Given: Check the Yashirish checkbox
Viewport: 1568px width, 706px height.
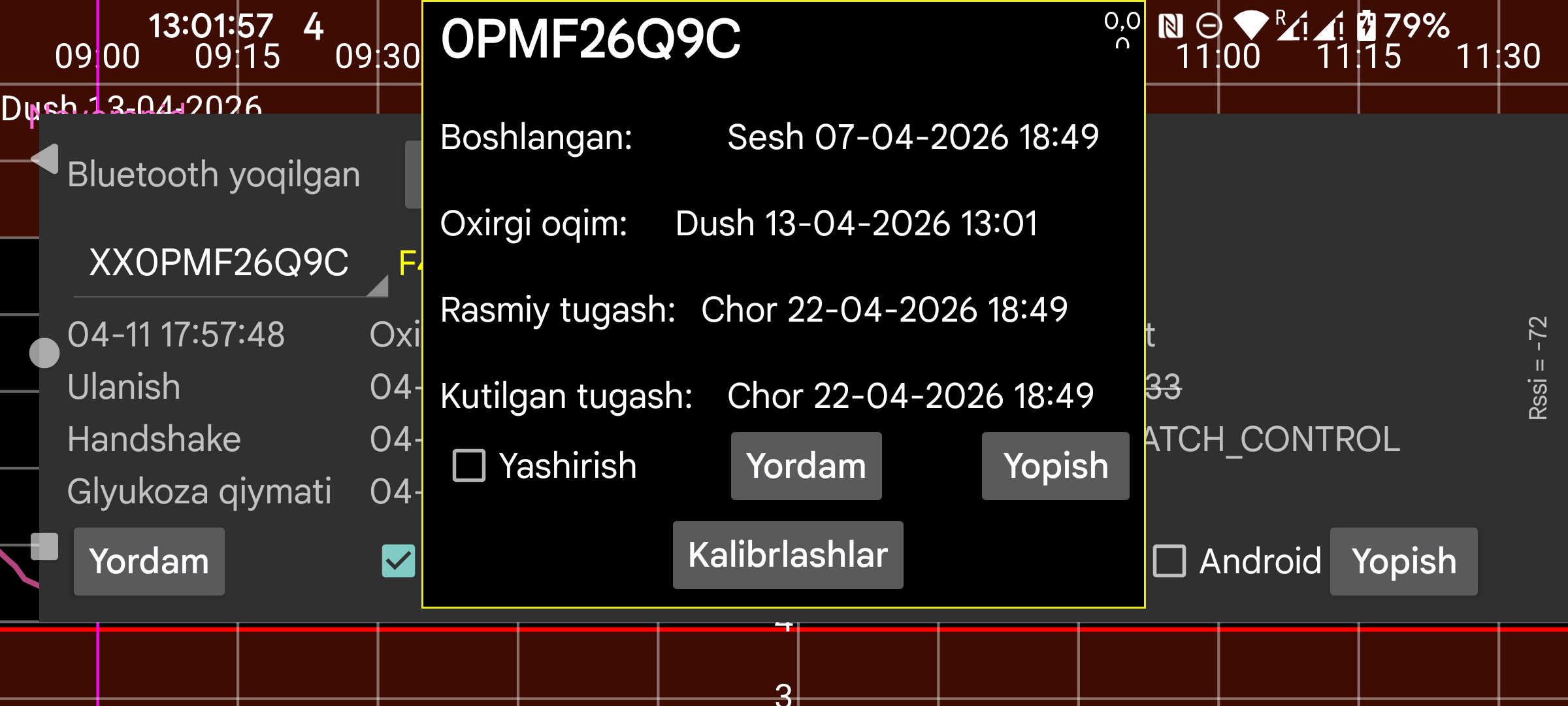Looking at the screenshot, I should (x=469, y=465).
